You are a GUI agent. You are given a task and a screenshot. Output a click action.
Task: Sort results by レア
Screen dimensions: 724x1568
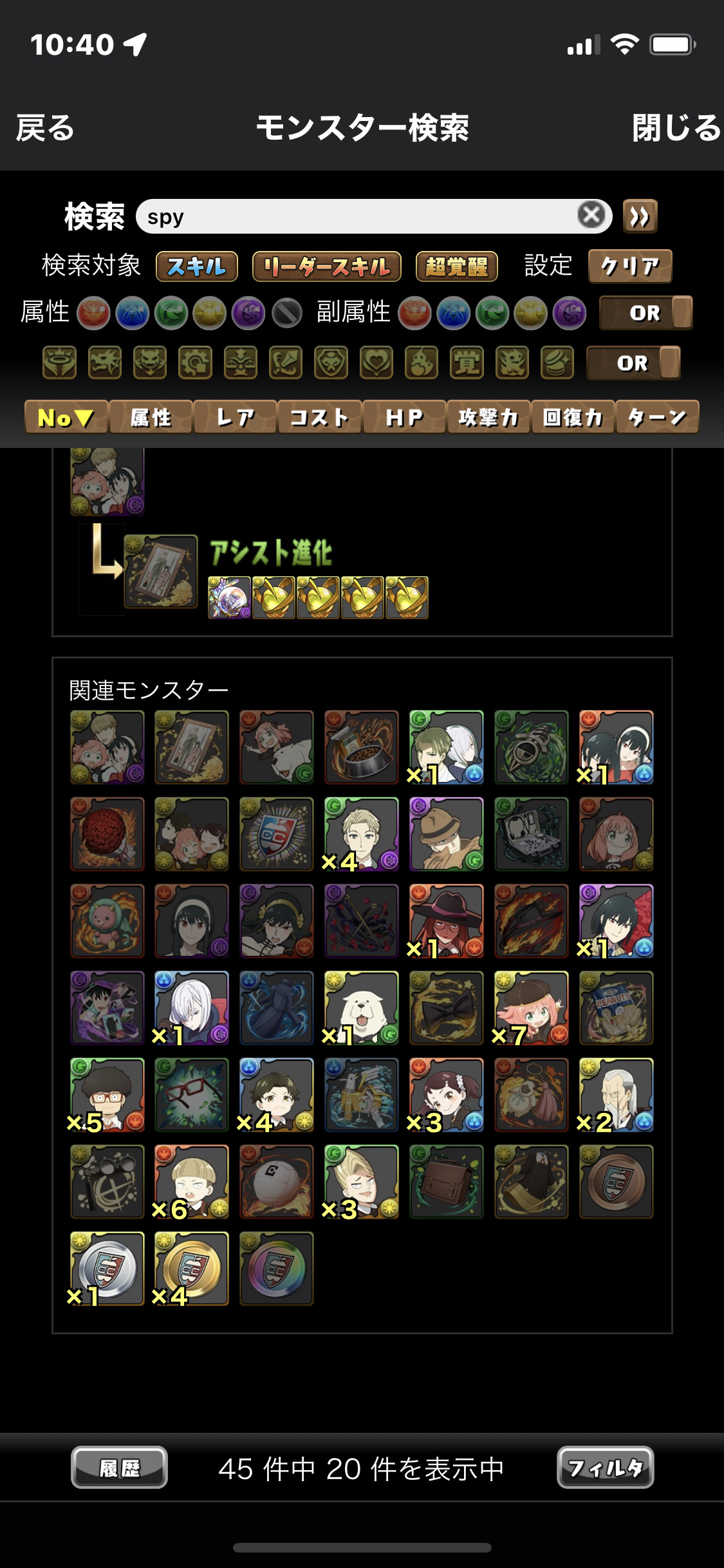[235, 418]
